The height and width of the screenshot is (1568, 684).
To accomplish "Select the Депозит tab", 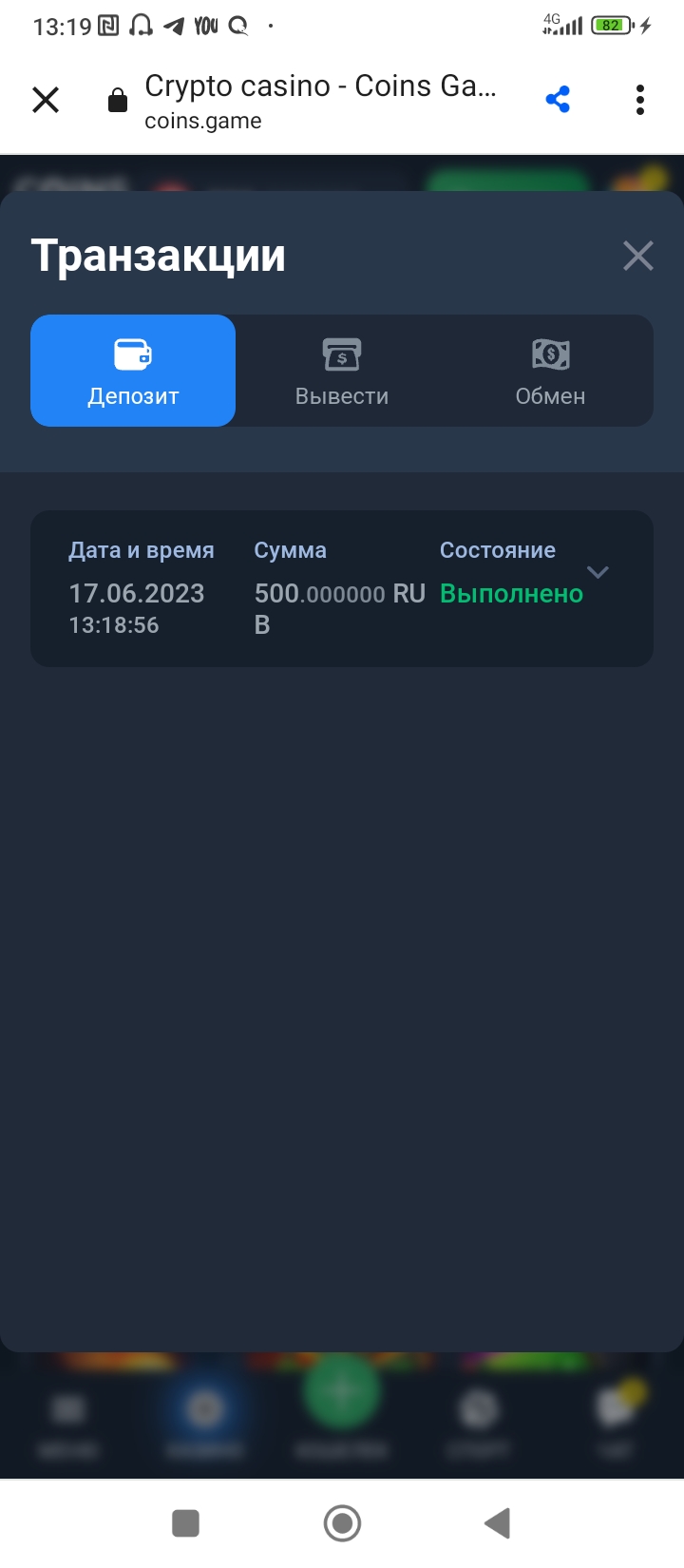I will point(133,371).
